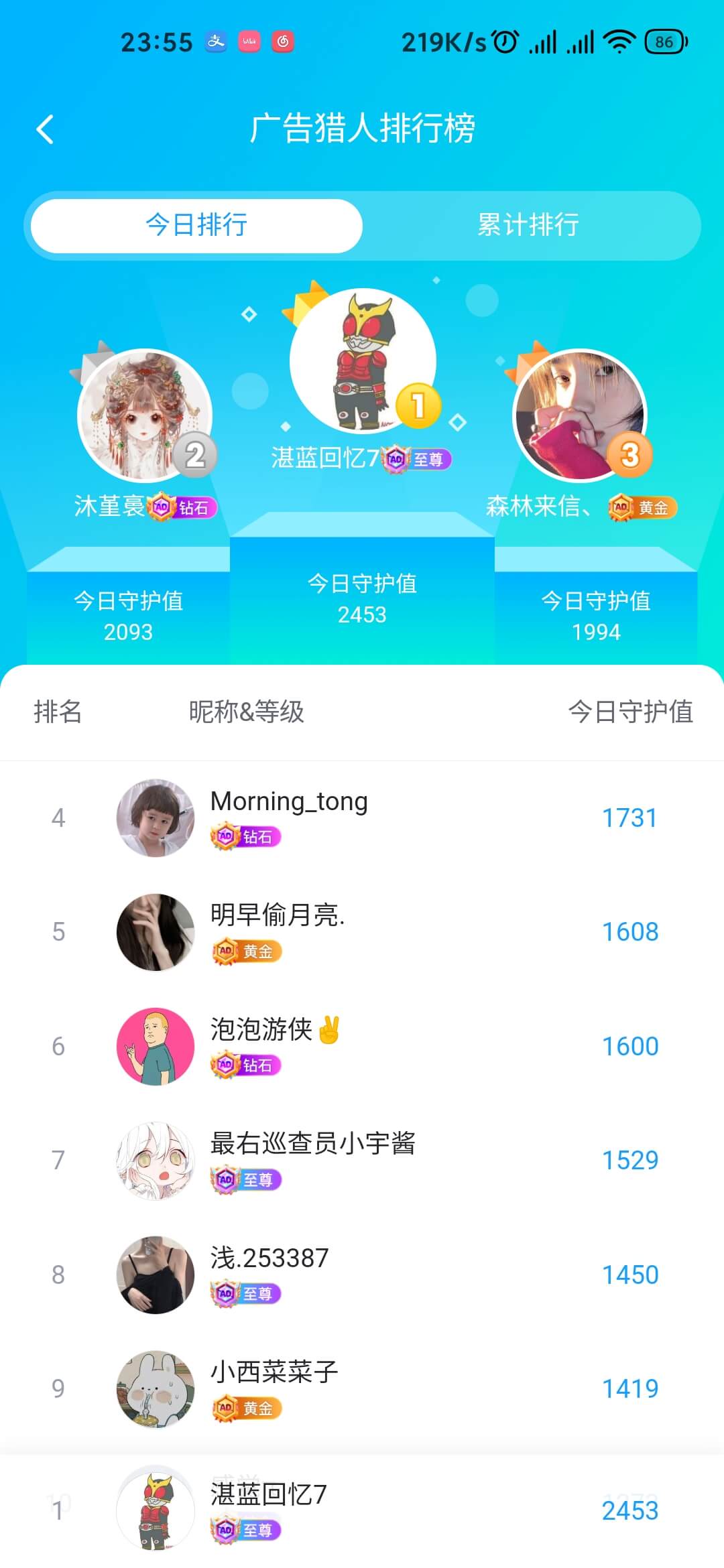Image resolution: width=724 pixels, height=1568 pixels.
Task: Open my own rank bar at the bottom
Action: pos(362,1511)
